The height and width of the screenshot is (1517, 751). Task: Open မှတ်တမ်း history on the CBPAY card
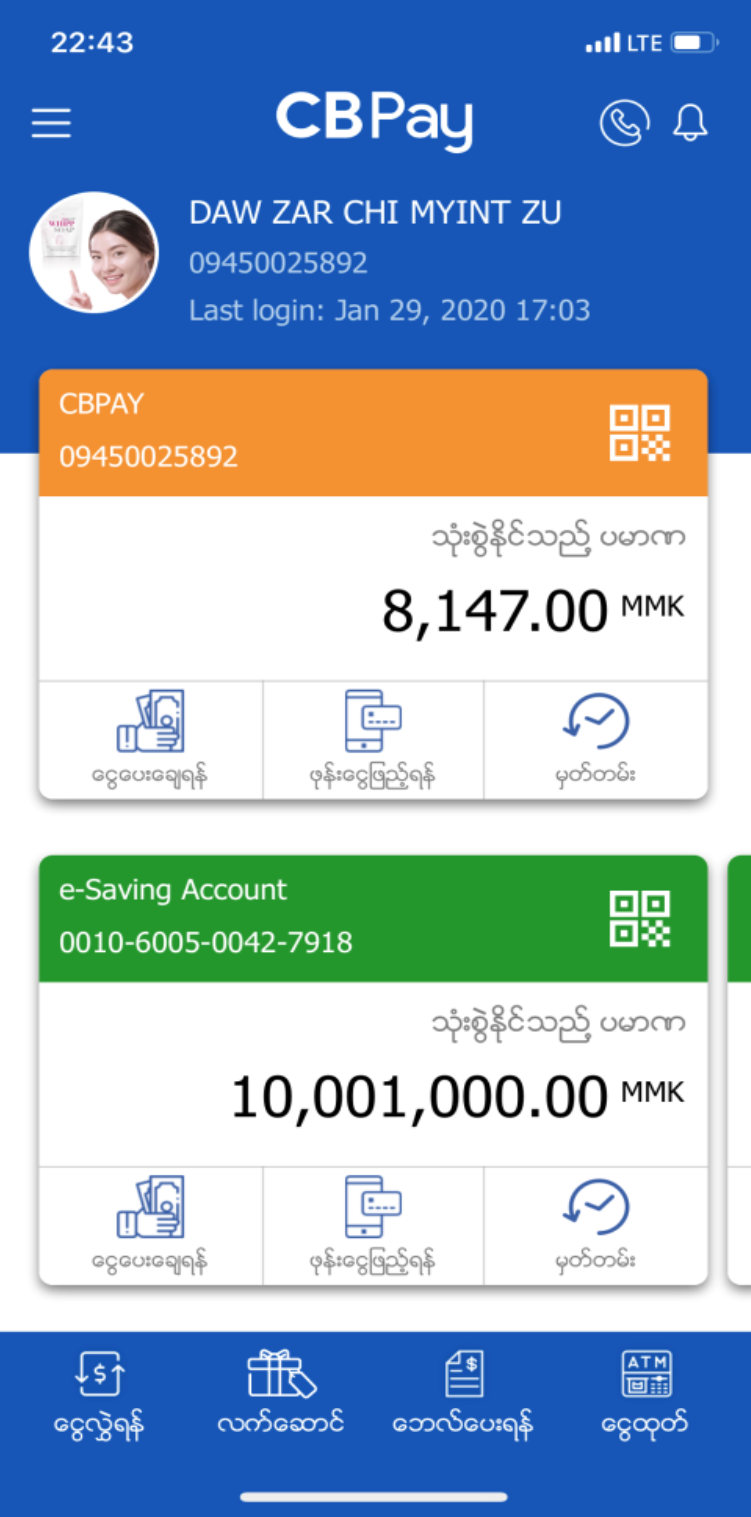tap(596, 740)
